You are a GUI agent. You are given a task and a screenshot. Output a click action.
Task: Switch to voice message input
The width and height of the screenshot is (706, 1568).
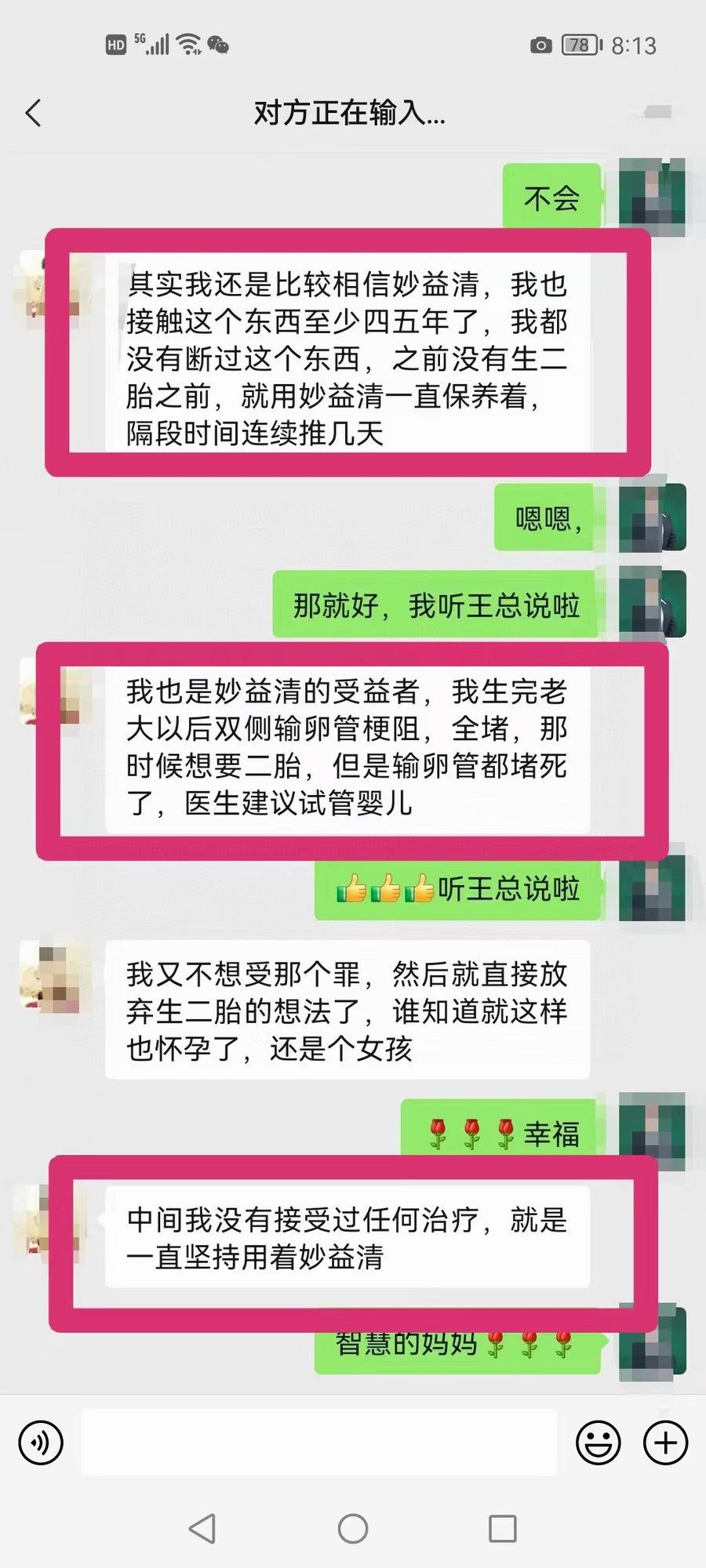coord(41,1442)
